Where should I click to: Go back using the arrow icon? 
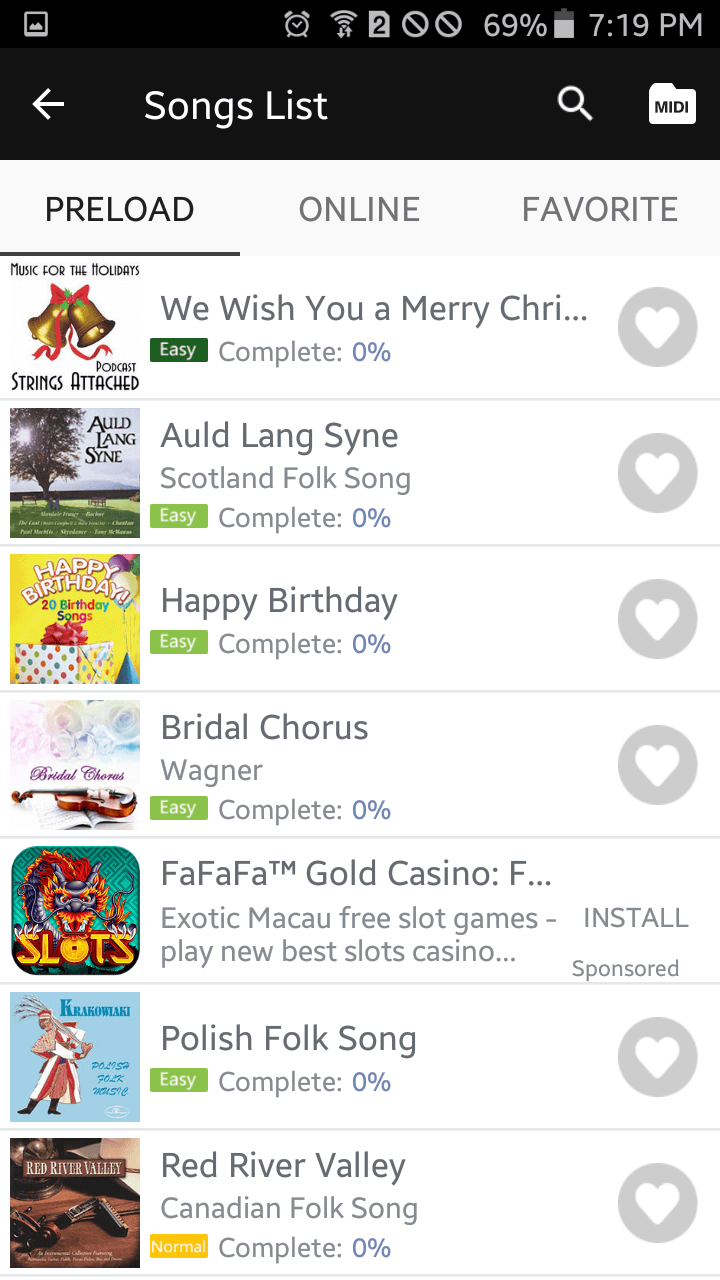pos(48,104)
